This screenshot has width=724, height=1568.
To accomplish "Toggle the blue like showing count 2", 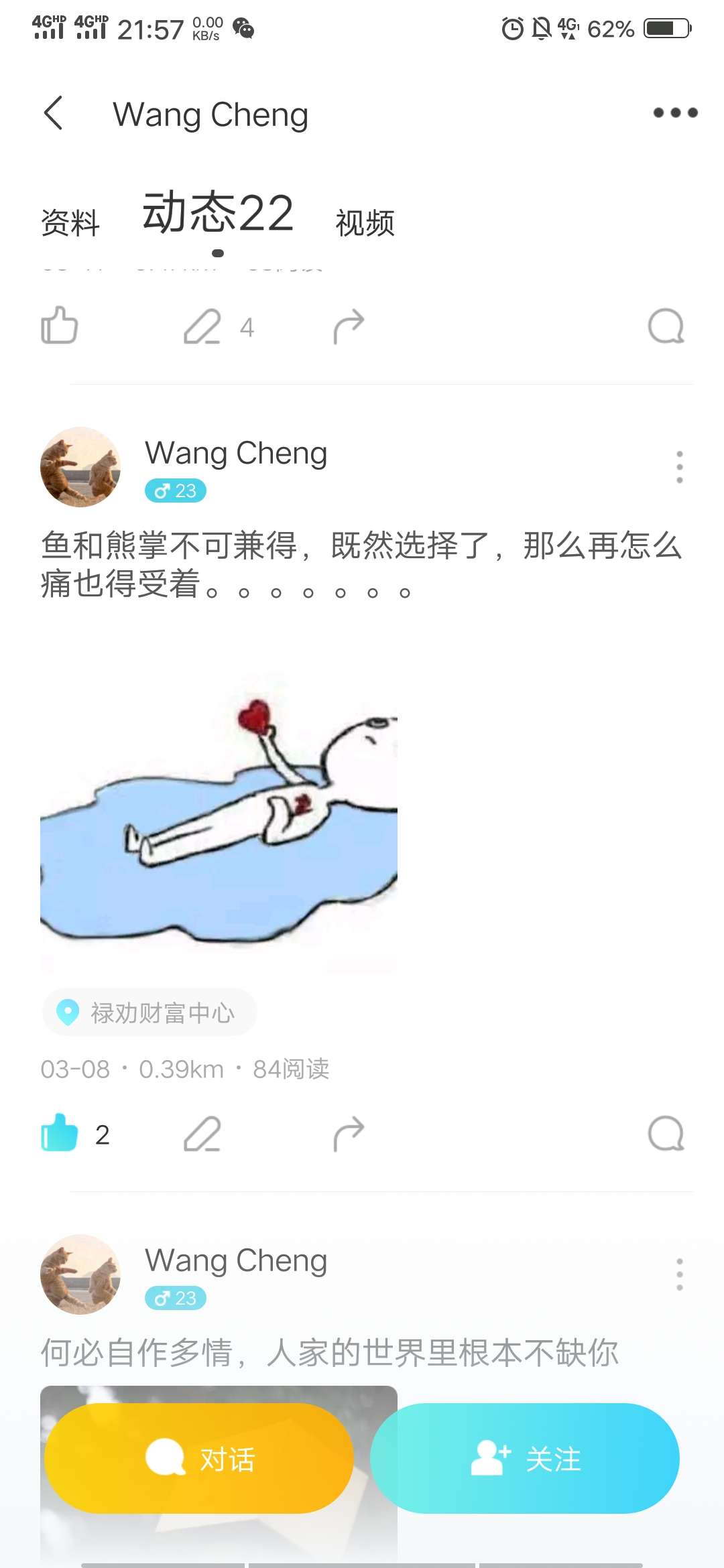I will pos(58,1134).
